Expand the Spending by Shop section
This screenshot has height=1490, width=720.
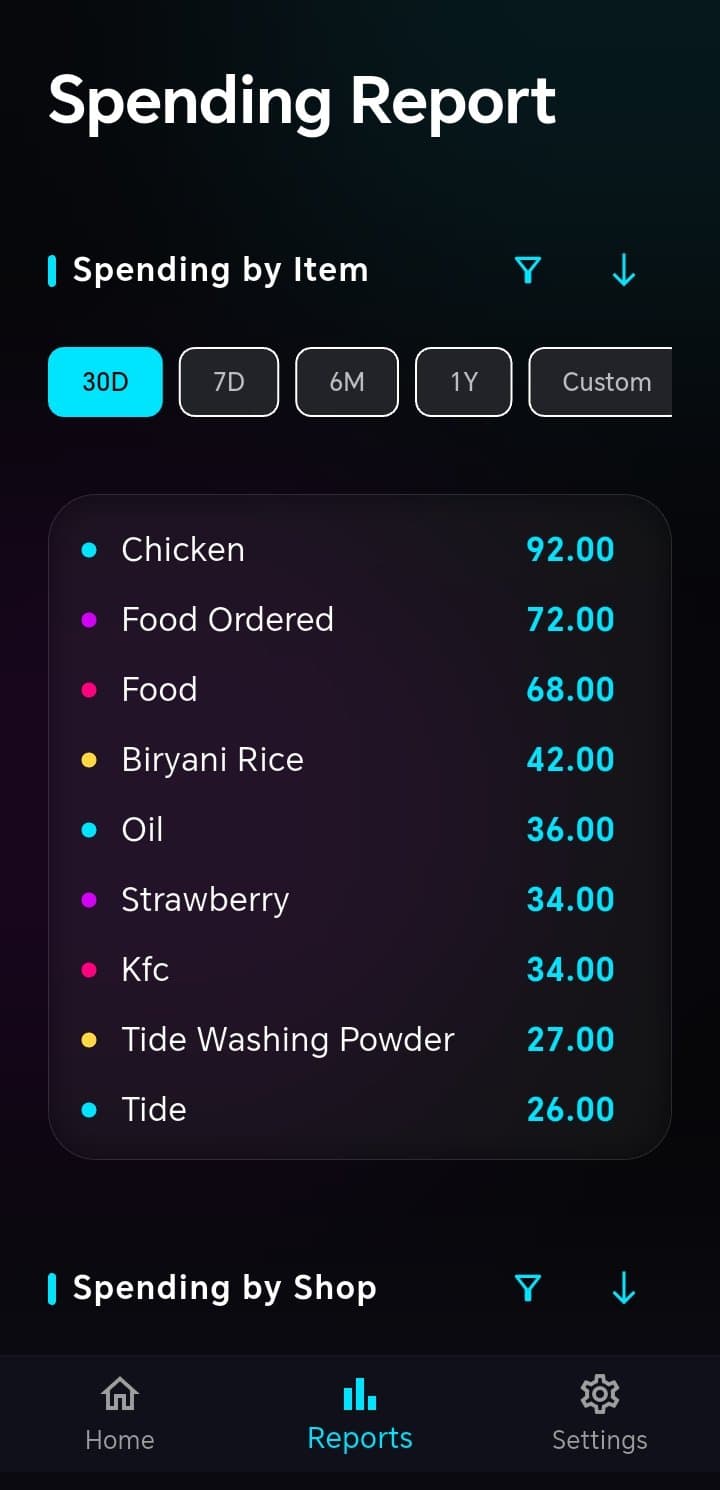tap(223, 1289)
